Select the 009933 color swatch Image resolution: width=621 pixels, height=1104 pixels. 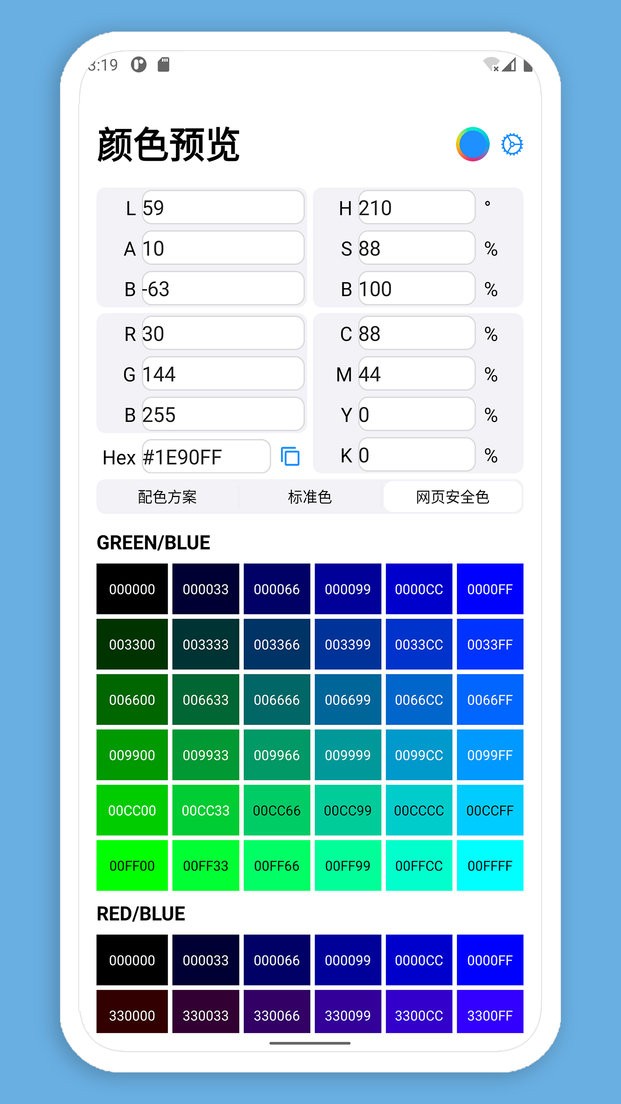pyautogui.click(x=206, y=755)
